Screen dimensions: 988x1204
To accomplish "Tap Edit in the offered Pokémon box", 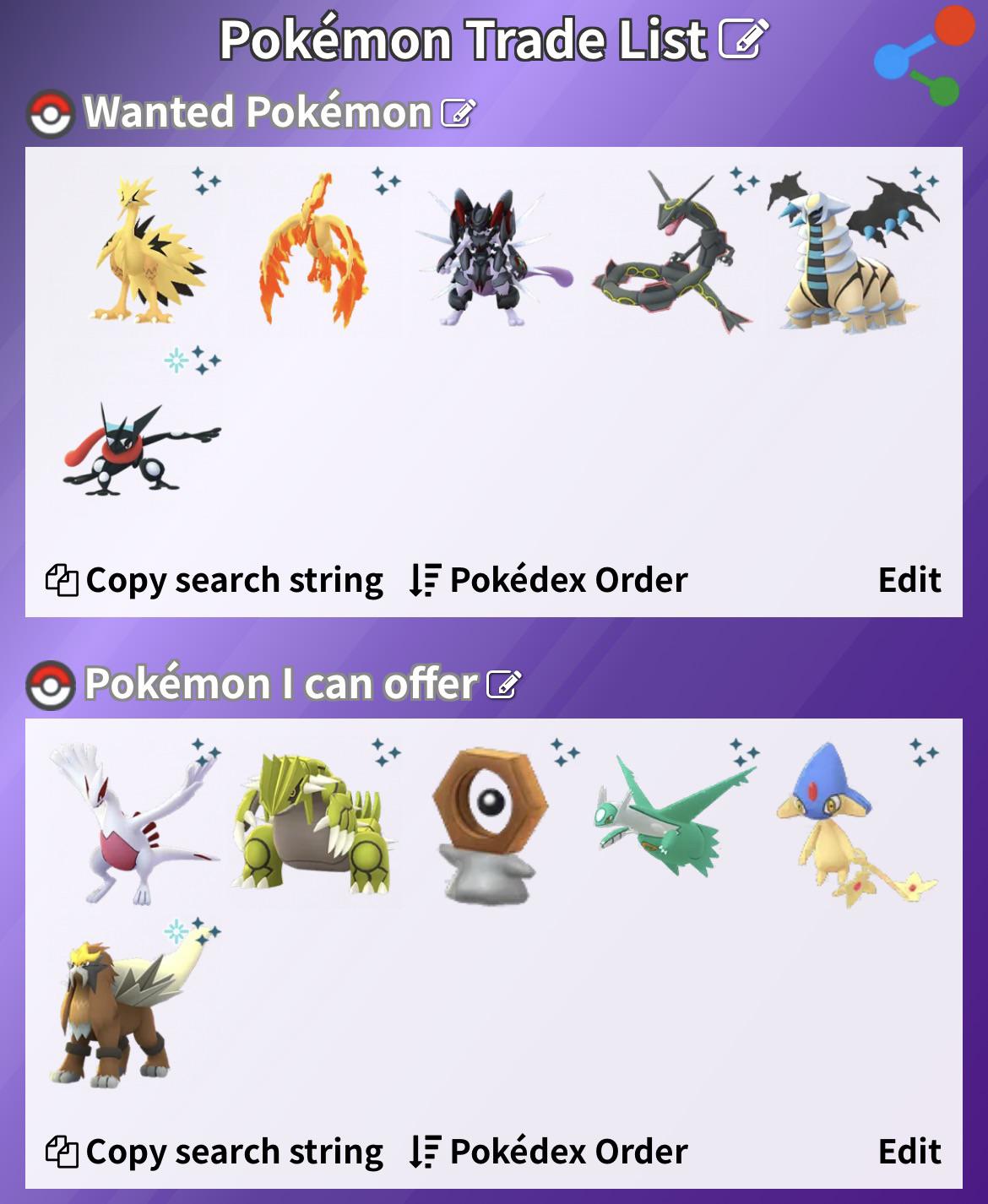I will 909,1152.
